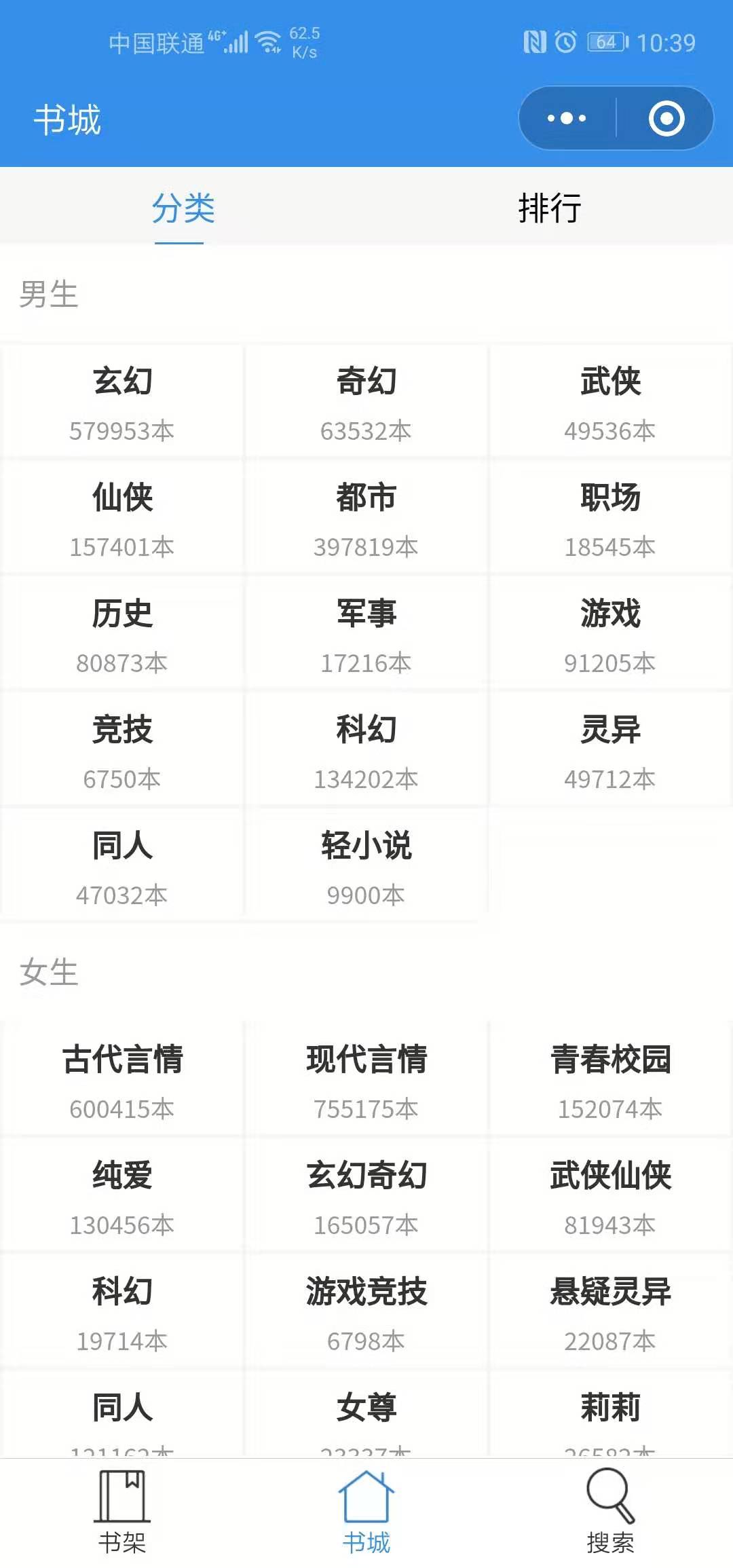Image resolution: width=733 pixels, height=1568 pixels.
Task: Open the 都市 category
Action: [366, 518]
